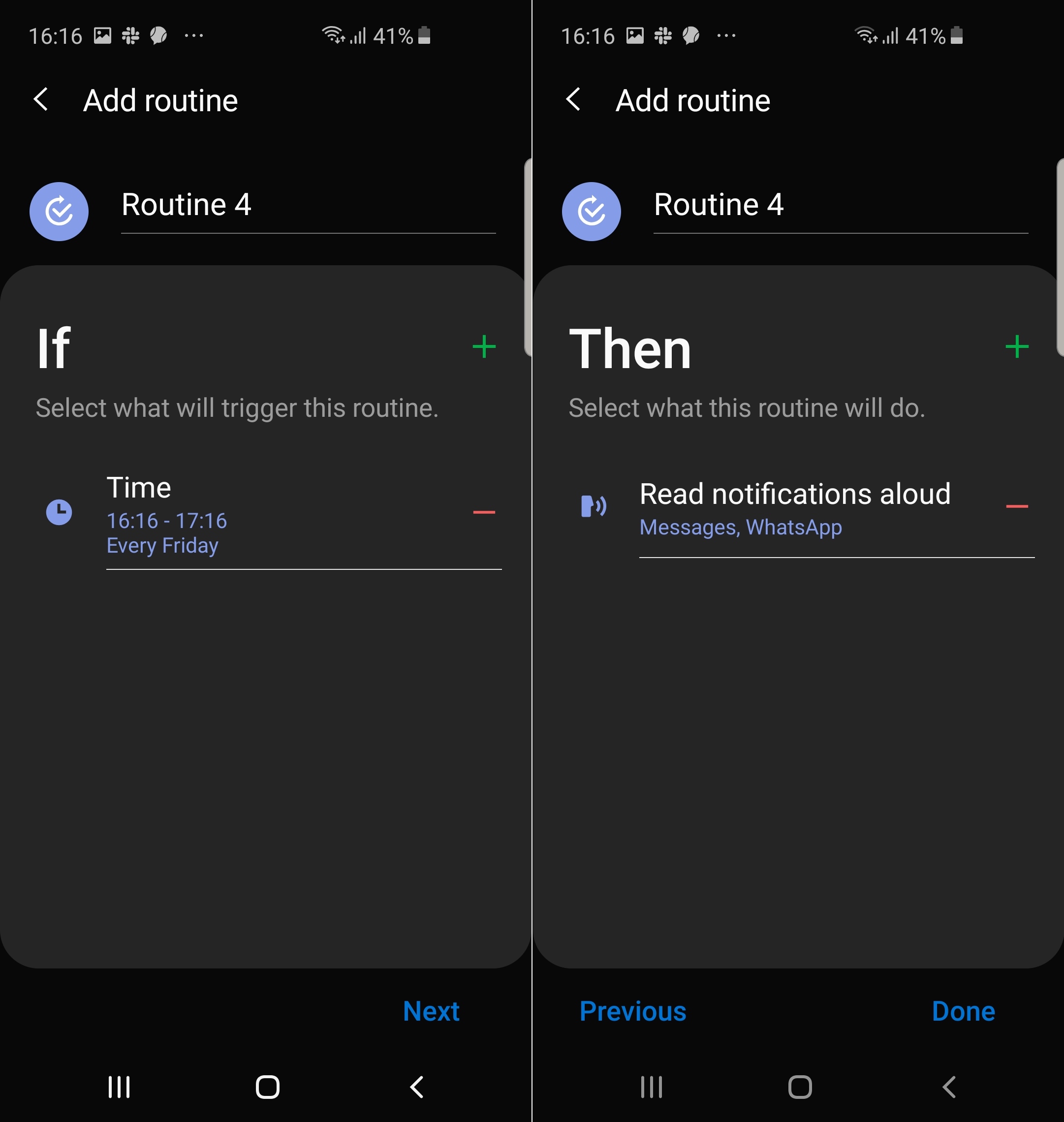Remove the Time trigger
Image resolution: width=1064 pixels, height=1122 pixels.
click(484, 512)
